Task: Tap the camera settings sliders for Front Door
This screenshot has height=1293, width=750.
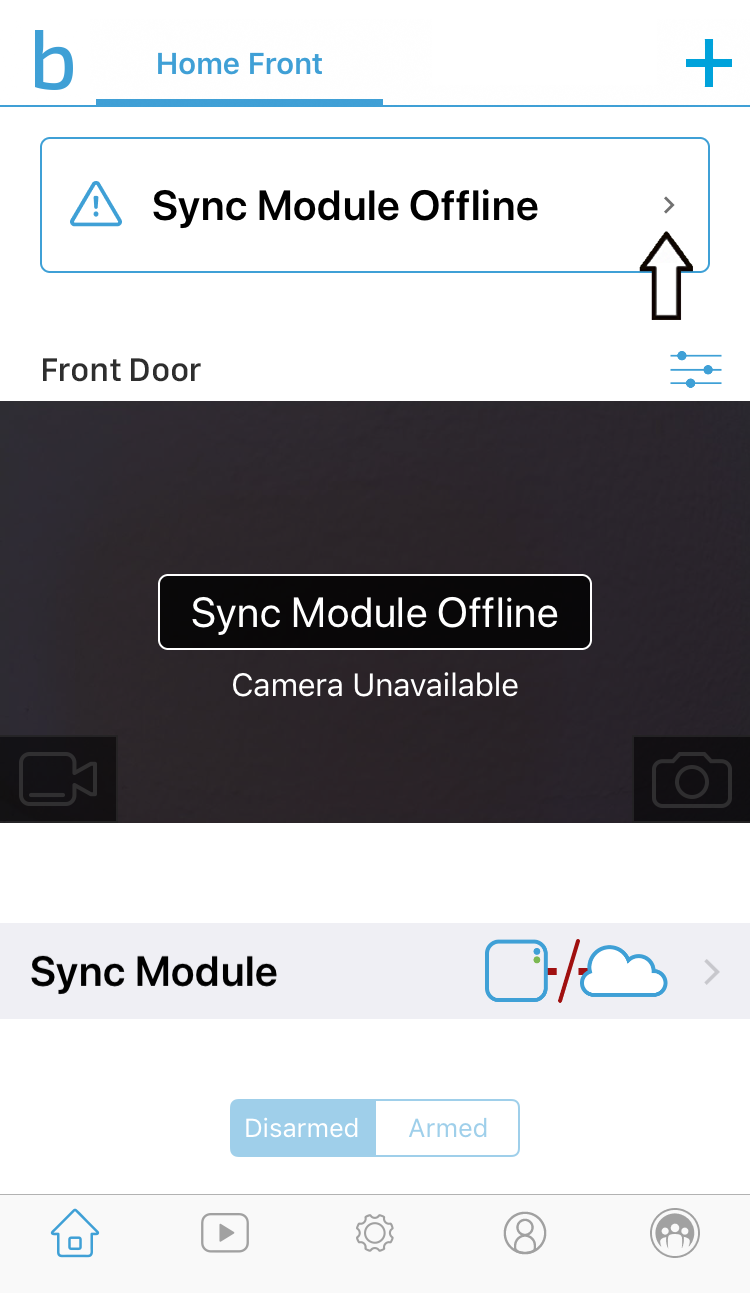Action: (696, 369)
